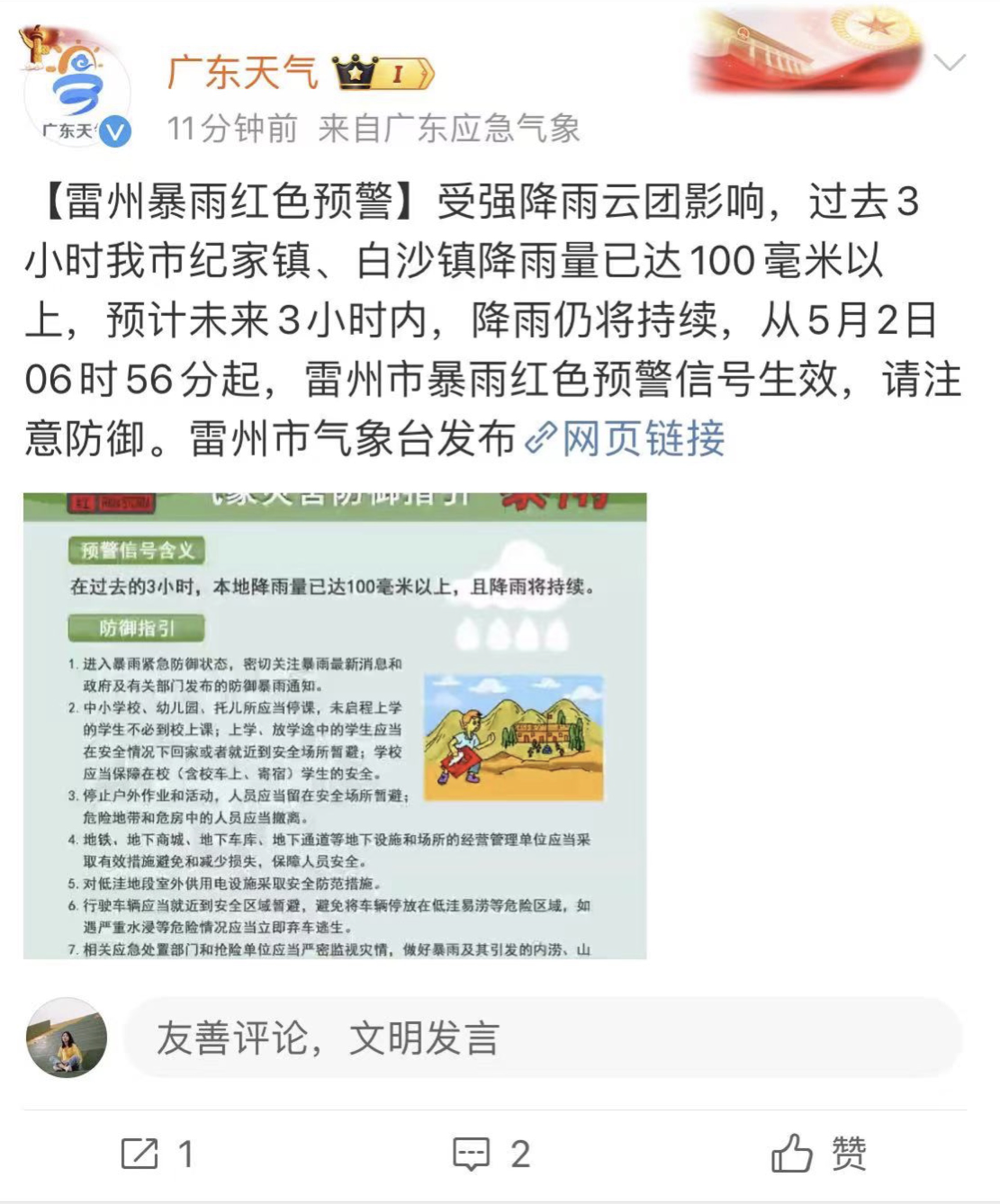Image resolution: width=1000 pixels, height=1204 pixels.
Task: Open the comments on this post
Action: [491, 1154]
